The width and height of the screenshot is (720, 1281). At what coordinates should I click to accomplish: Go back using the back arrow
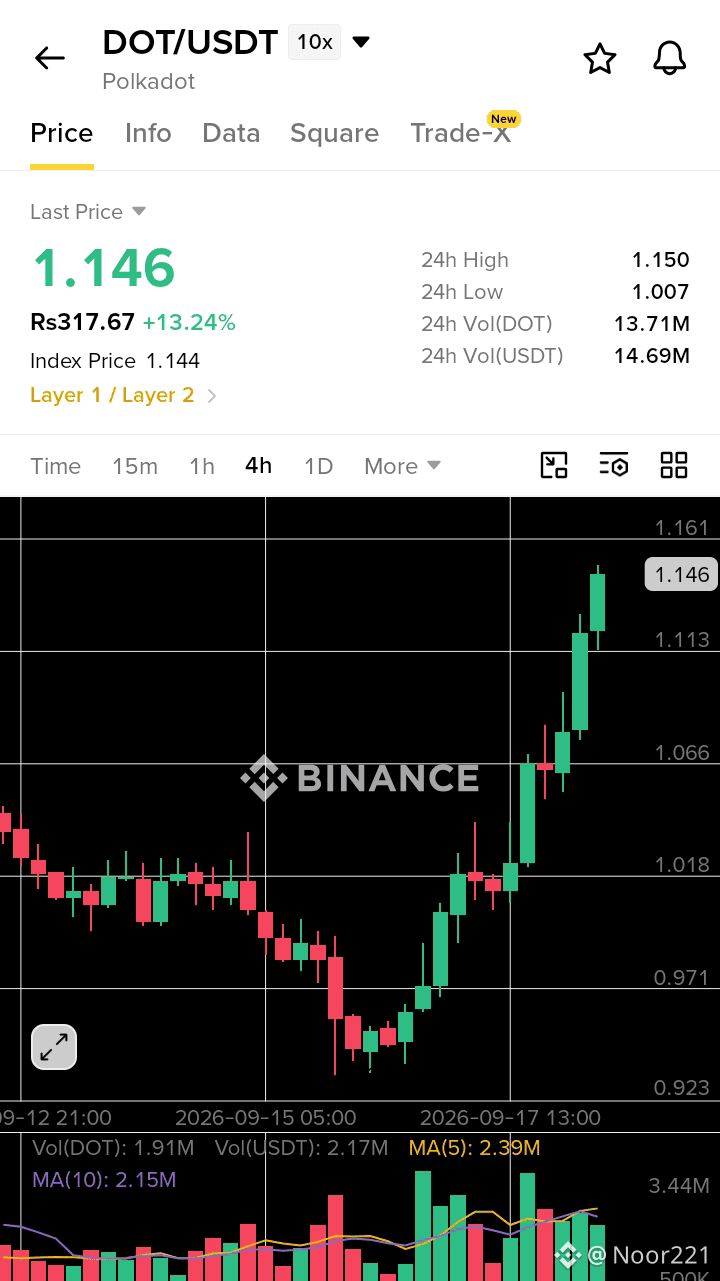click(x=50, y=58)
